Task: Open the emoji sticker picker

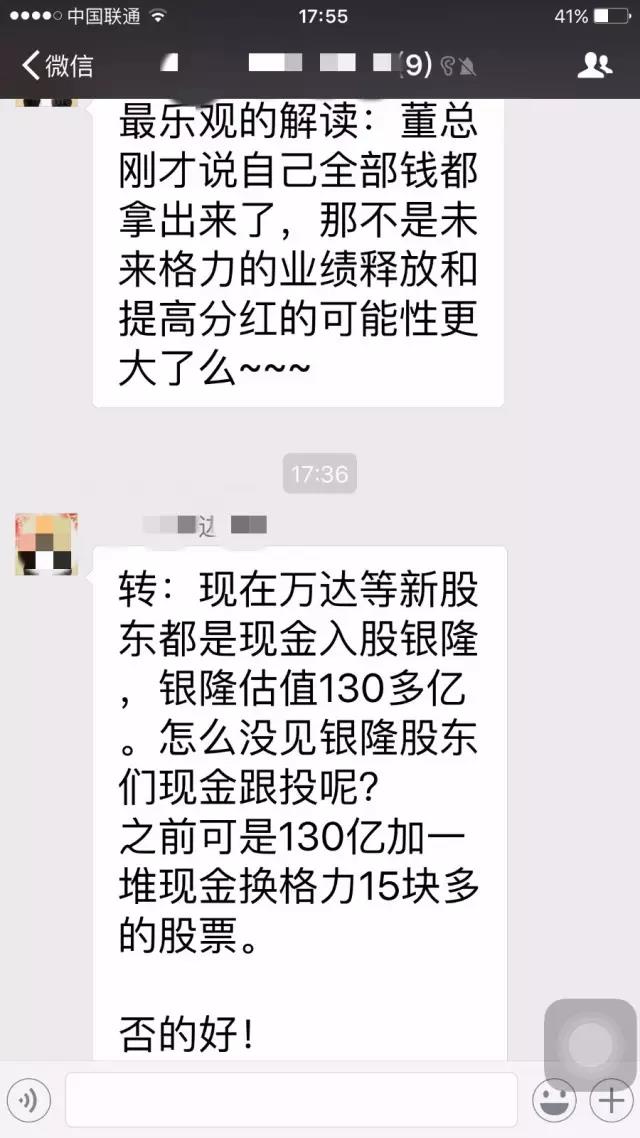Action: pyautogui.click(x=554, y=1101)
